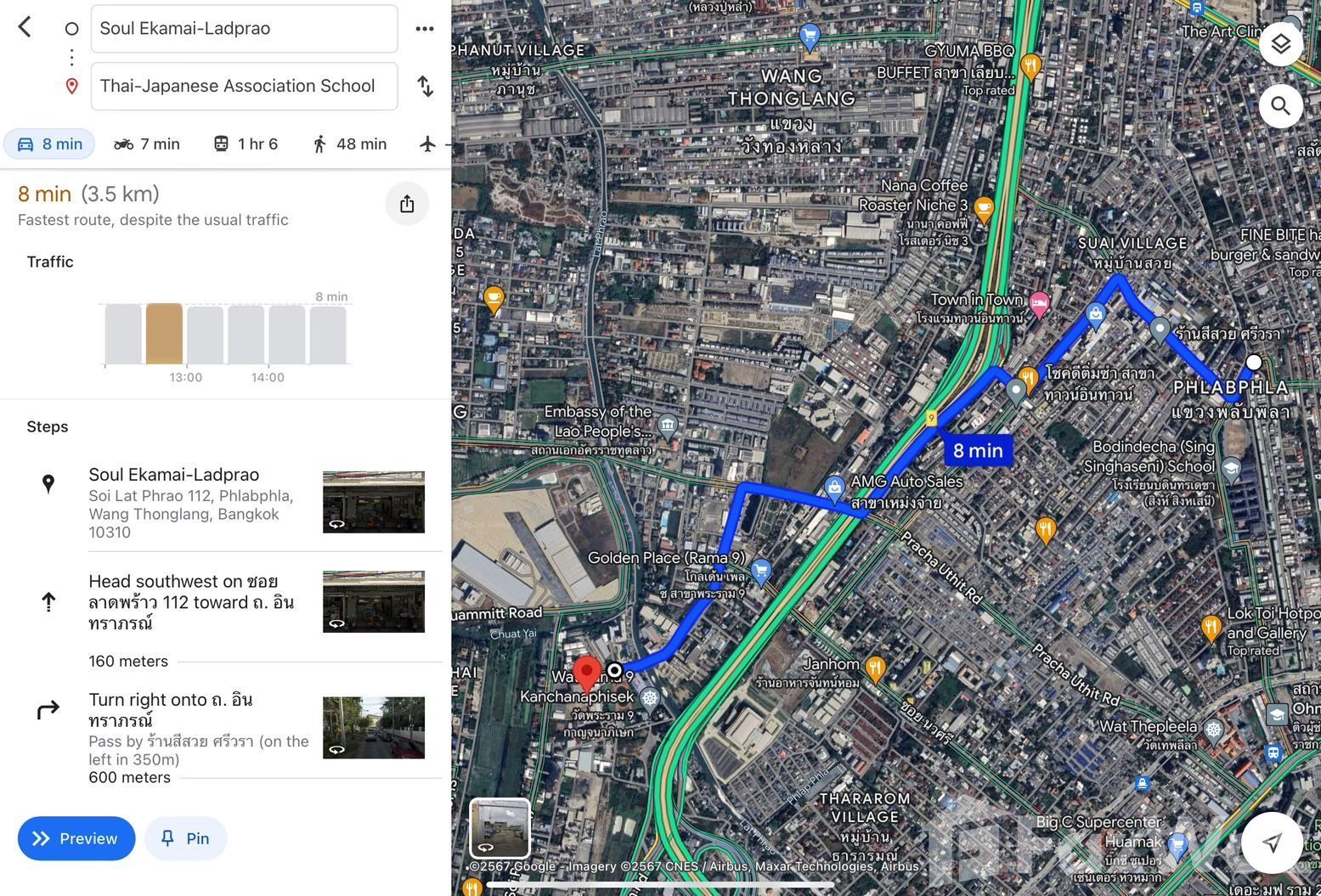Share this route
1321x896 pixels.
pos(407,204)
